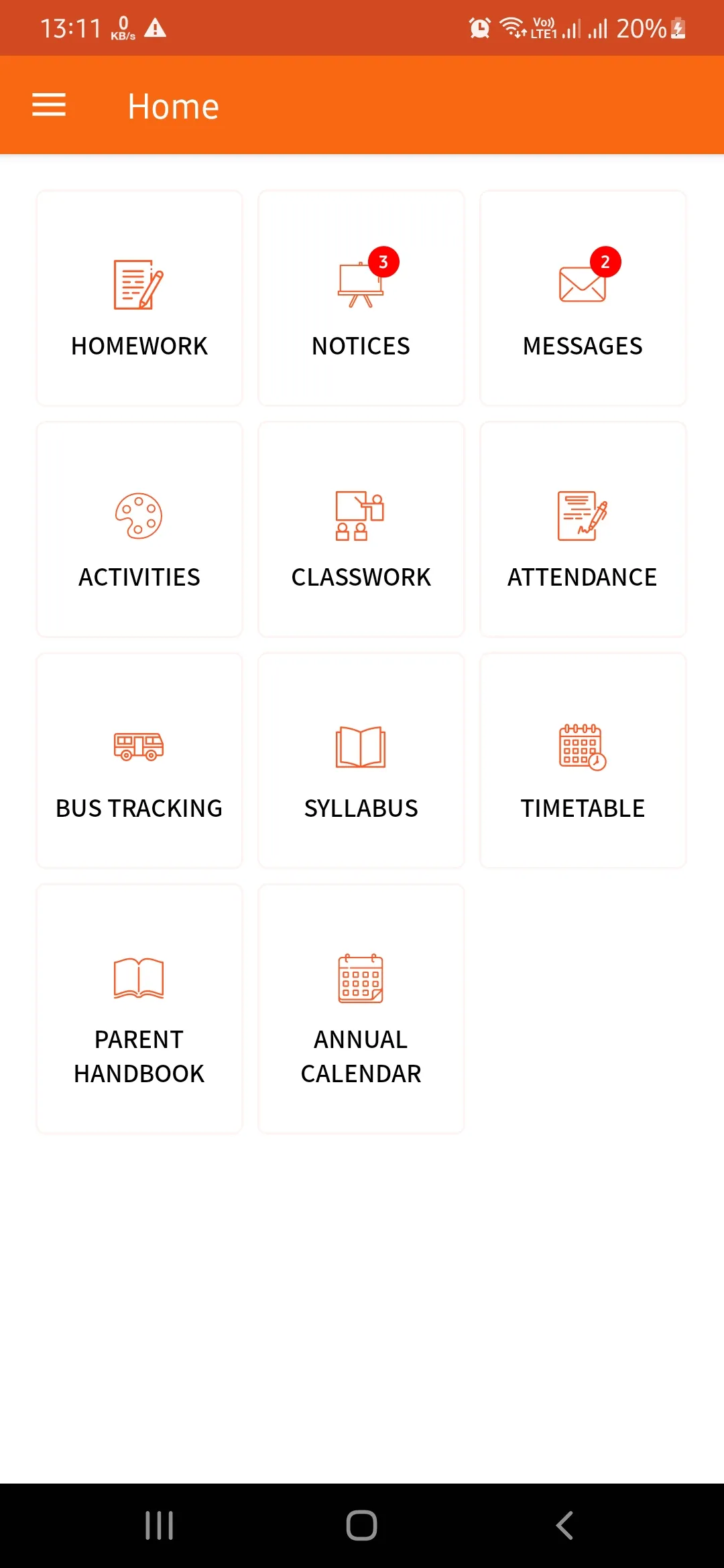Open Messages inbox
724x1568 pixels.
click(583, 299)
